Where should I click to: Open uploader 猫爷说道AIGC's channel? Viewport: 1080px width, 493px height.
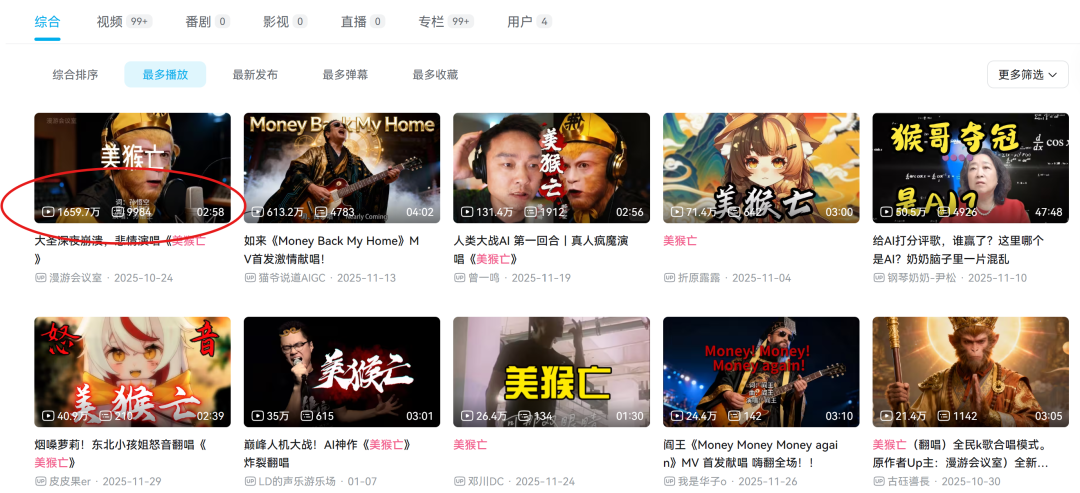click(299, 278)
